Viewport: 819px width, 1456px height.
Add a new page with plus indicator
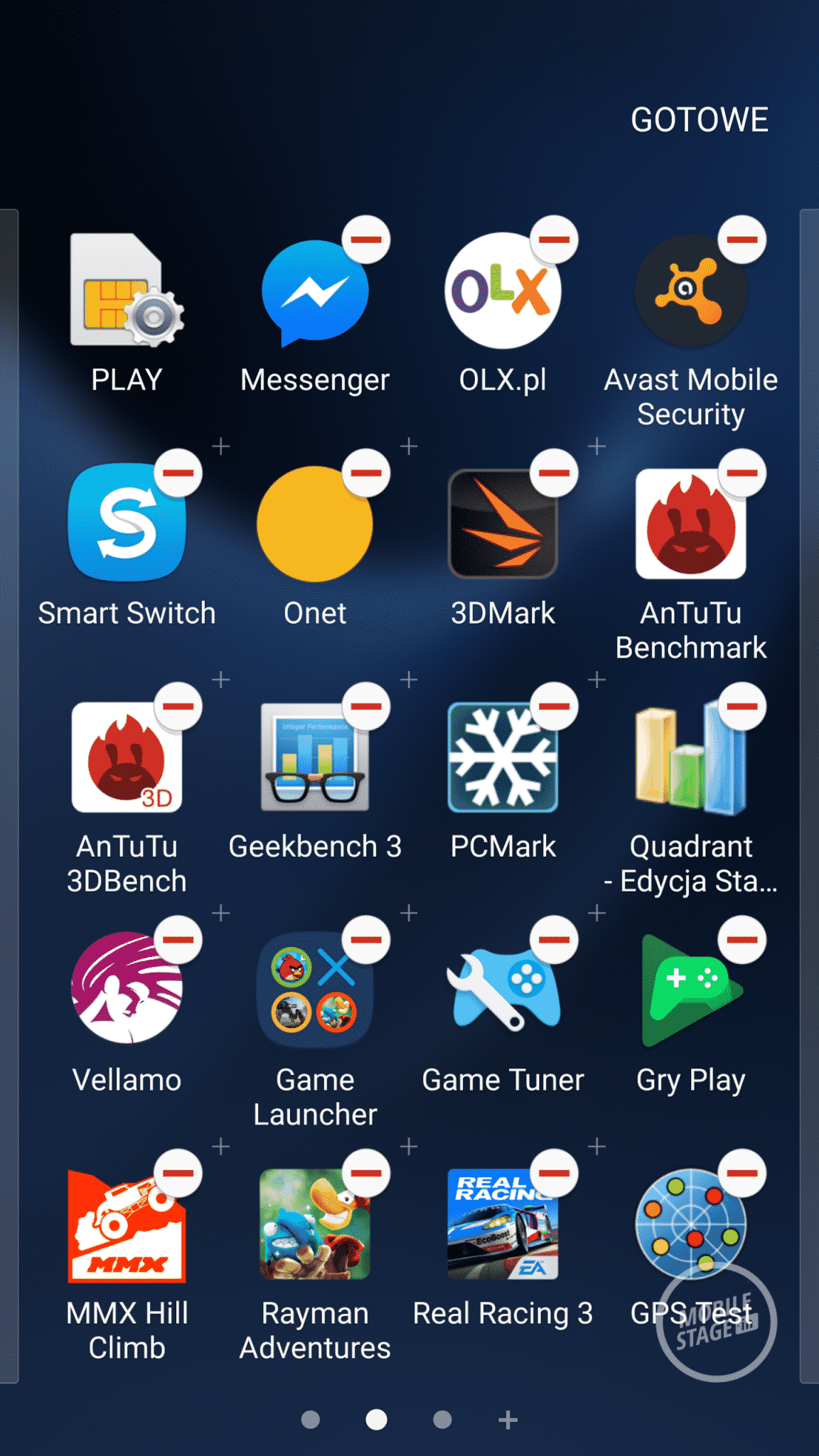(508, 1420)
